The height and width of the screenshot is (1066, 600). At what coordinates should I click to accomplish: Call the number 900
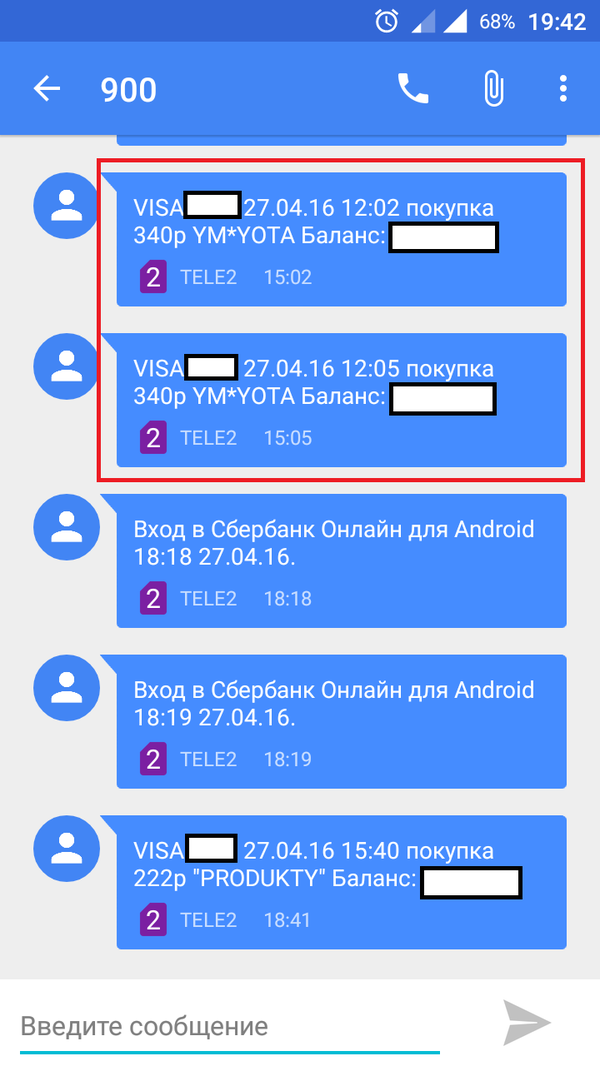click(413, 88)
